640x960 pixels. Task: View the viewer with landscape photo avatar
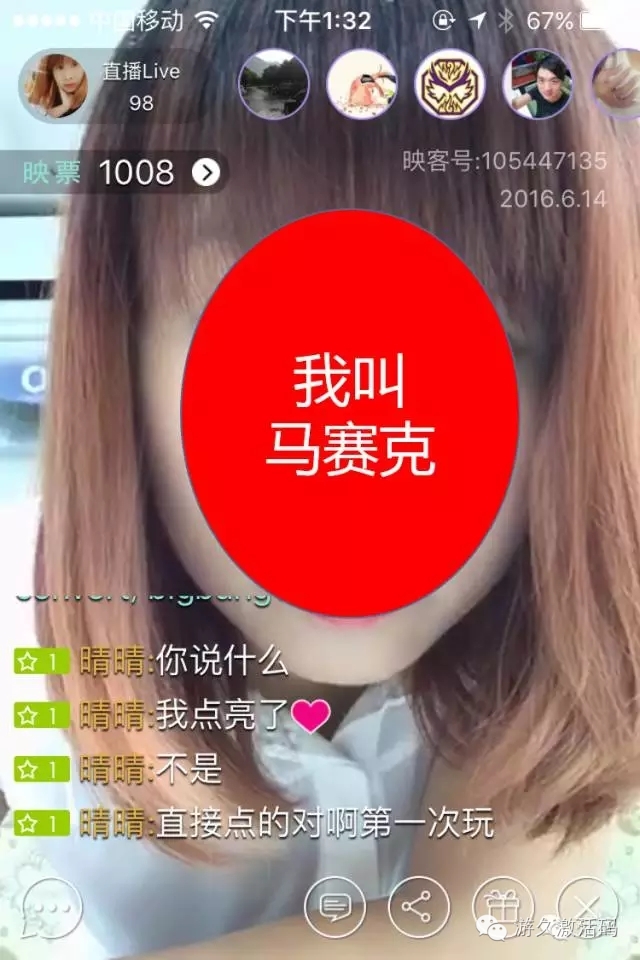pos(273,84)
